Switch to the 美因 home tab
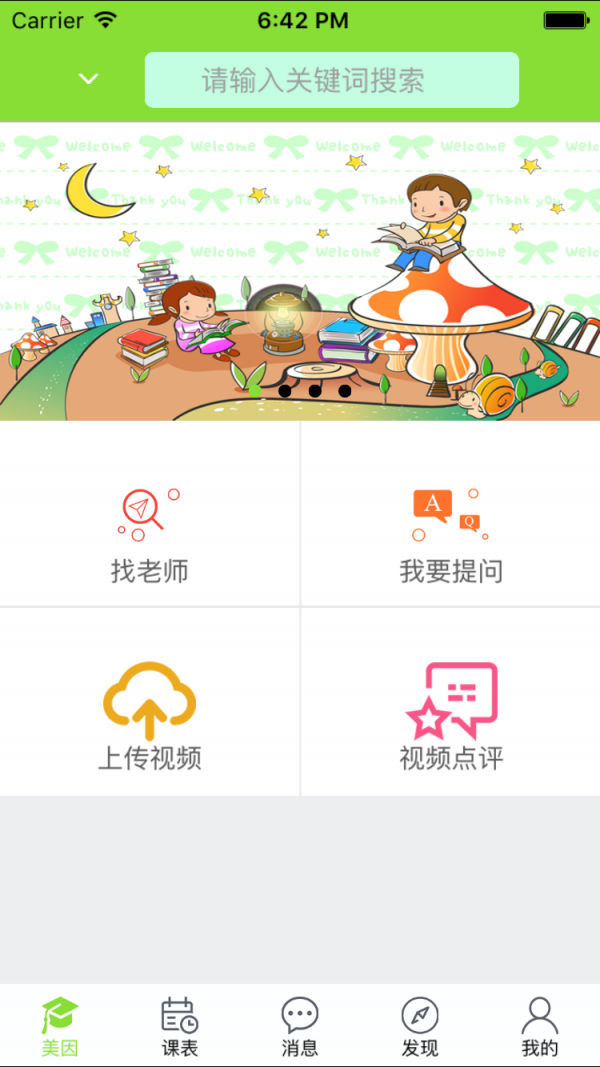Viewport: 600px width, 1067px height. coord(60,1026)
